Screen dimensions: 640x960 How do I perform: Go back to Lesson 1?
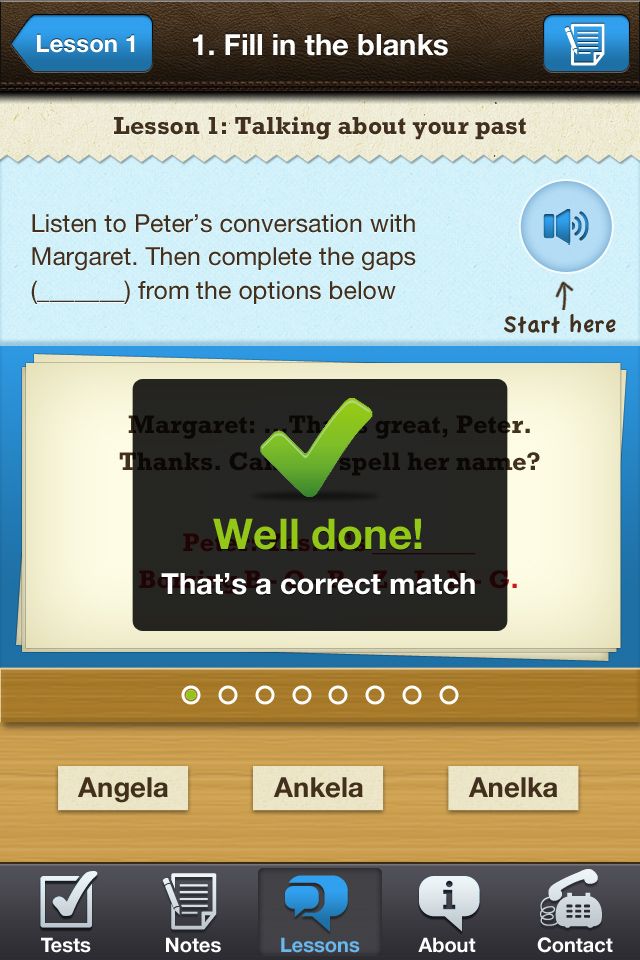tap(84, 44)
